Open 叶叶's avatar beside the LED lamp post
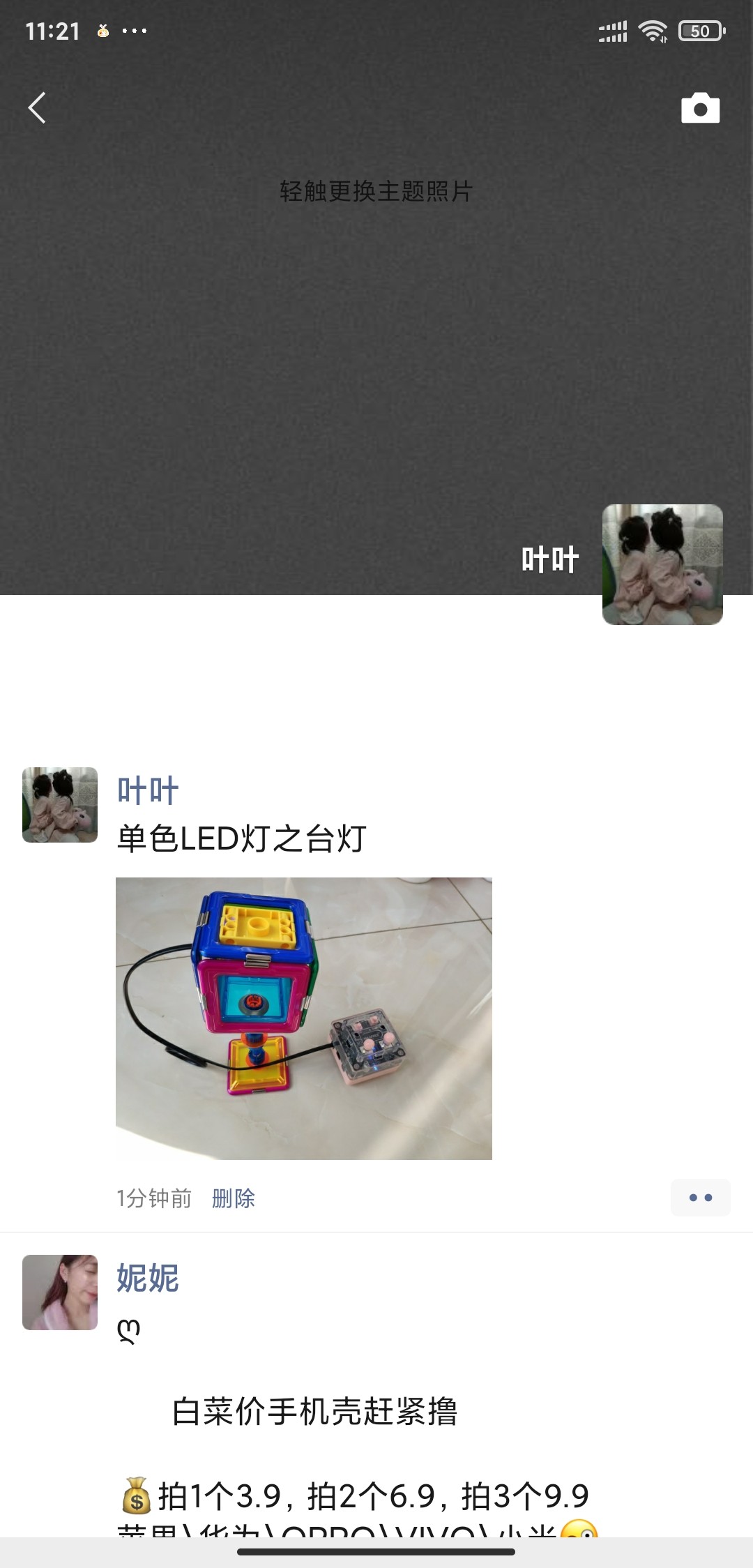 (60, 805)
